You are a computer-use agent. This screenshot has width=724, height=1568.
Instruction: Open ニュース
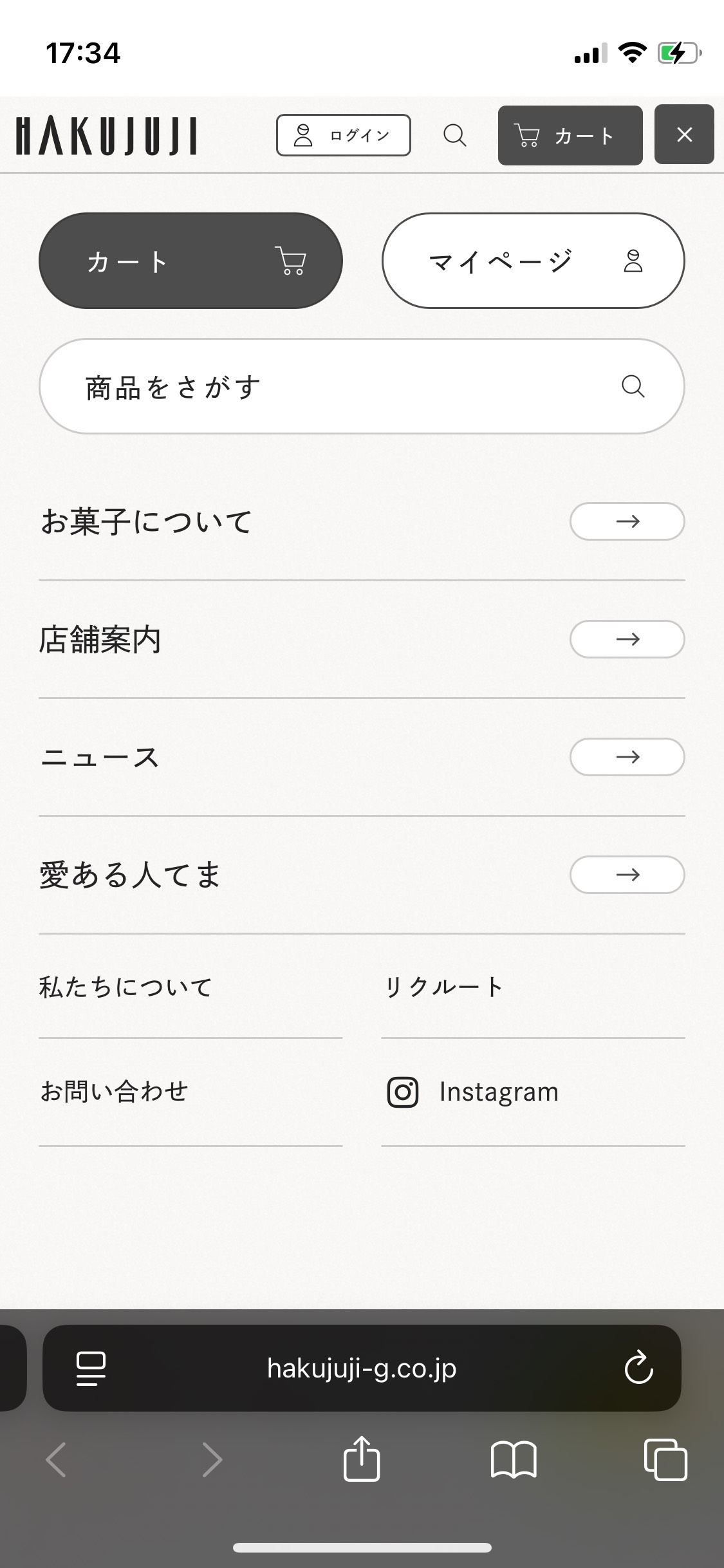pyautogui.click(x=362, y=757)
